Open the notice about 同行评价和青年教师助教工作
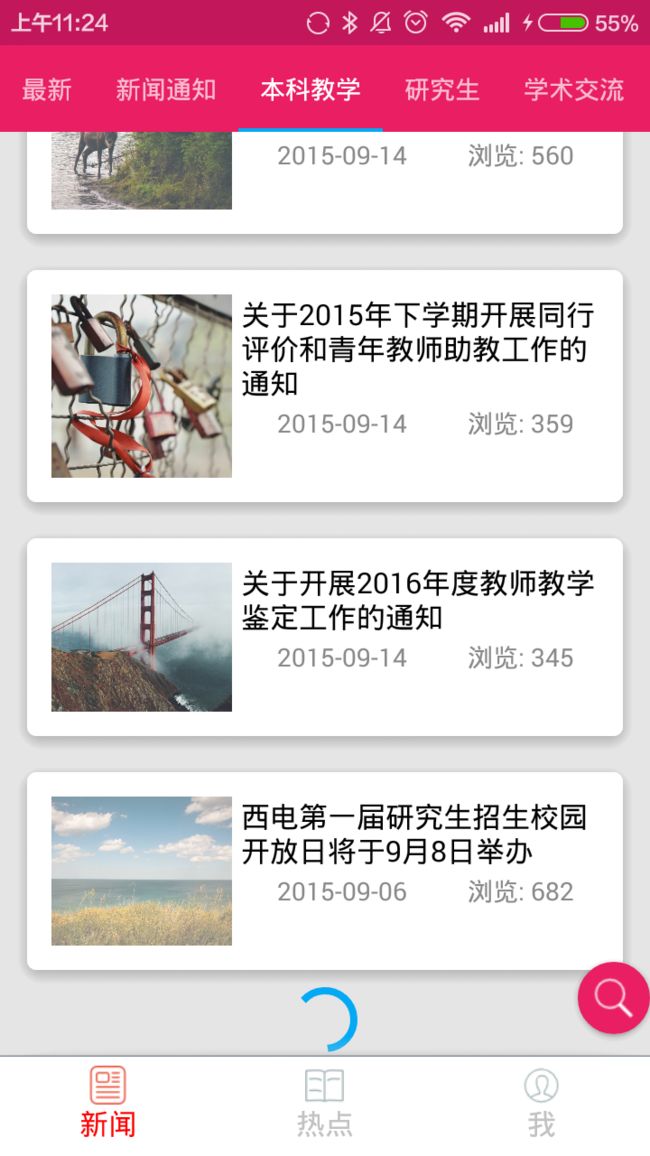 pos(325,386)
